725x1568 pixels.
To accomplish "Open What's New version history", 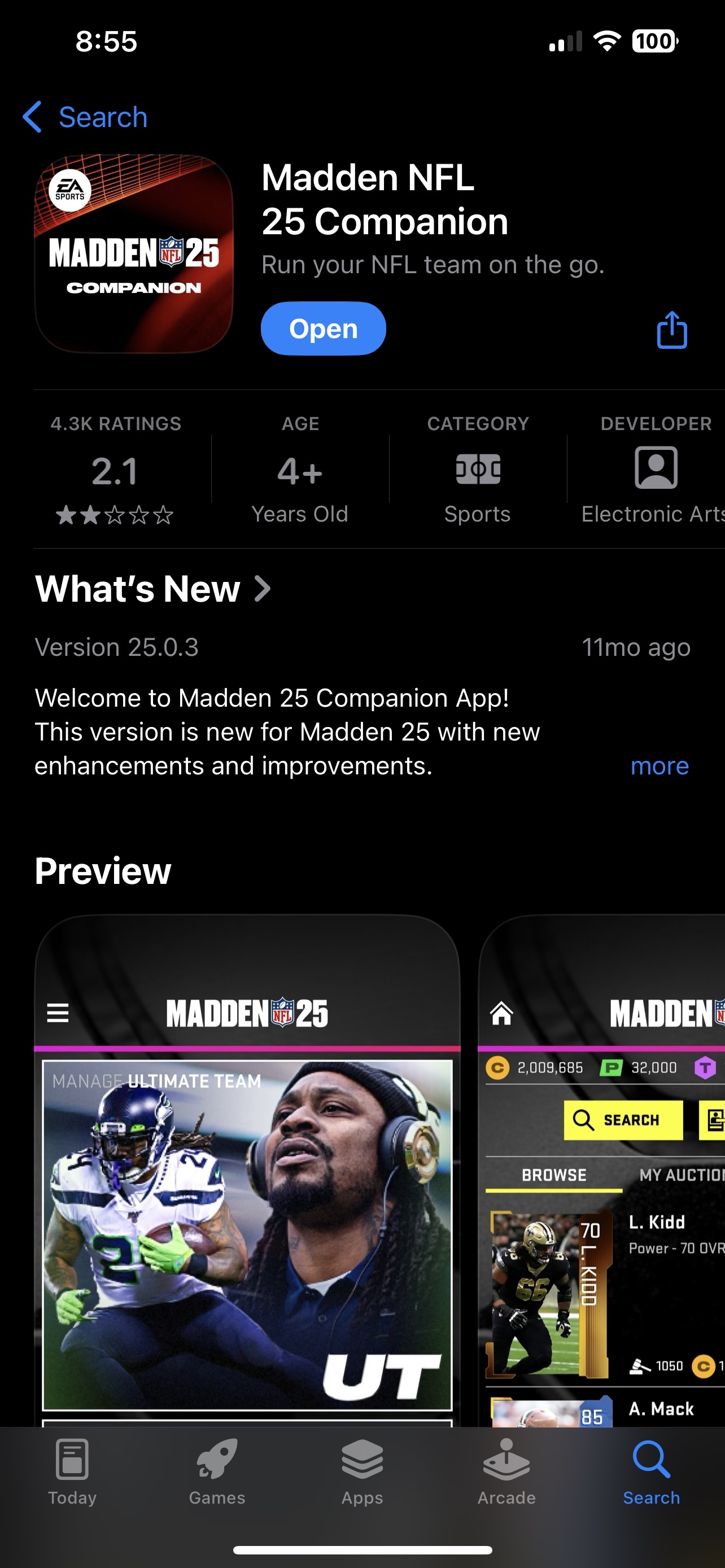I will [x=154, y=589].
